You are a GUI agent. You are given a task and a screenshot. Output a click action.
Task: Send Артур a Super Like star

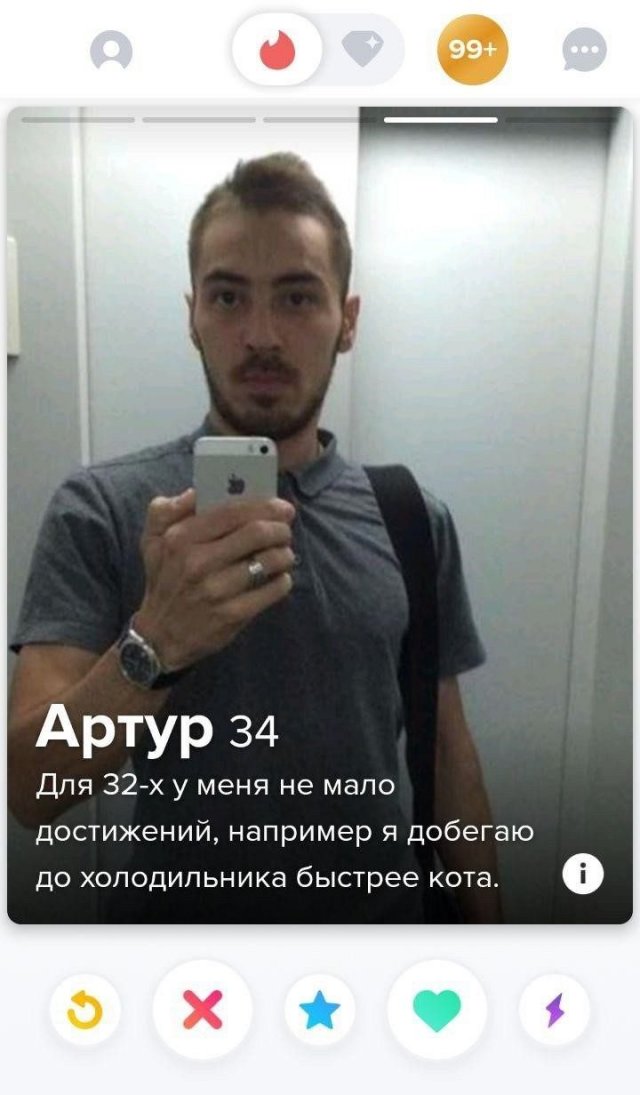pyautogui.click(x=320, y=1012)
